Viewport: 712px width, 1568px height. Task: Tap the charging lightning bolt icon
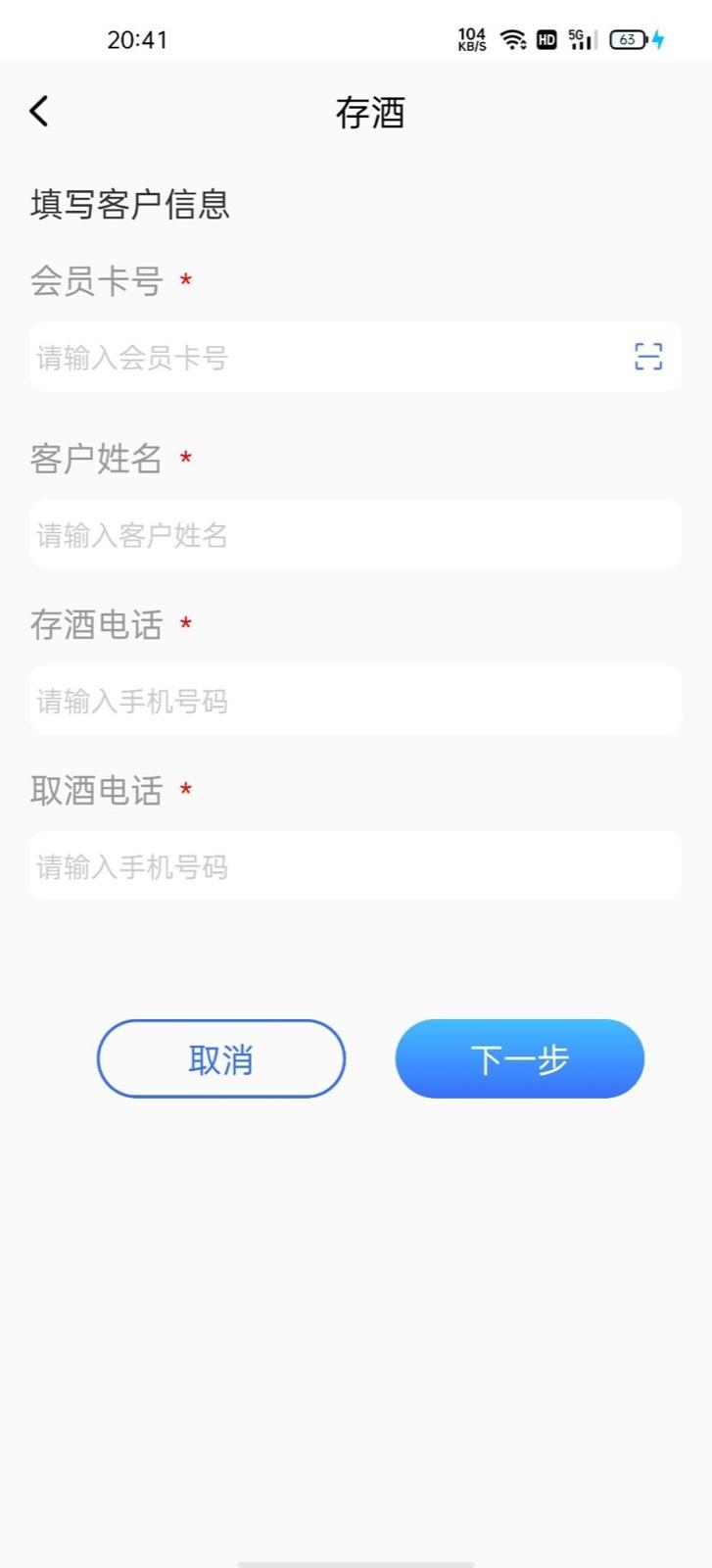pyautogui.click(x=660, y=40)
